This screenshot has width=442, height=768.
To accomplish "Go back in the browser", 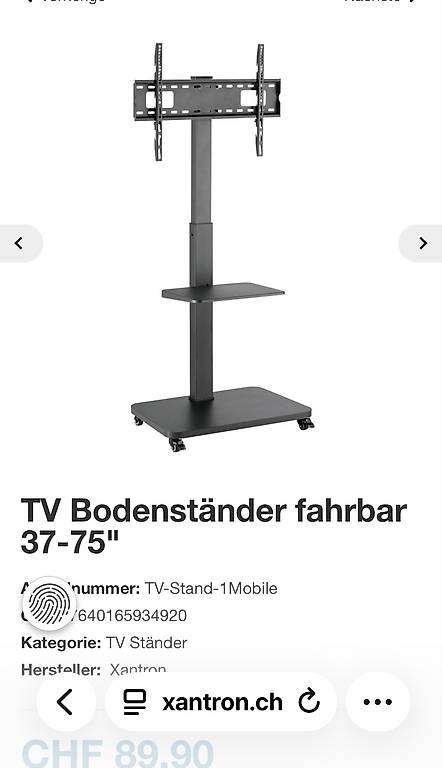I will point(66,702).
